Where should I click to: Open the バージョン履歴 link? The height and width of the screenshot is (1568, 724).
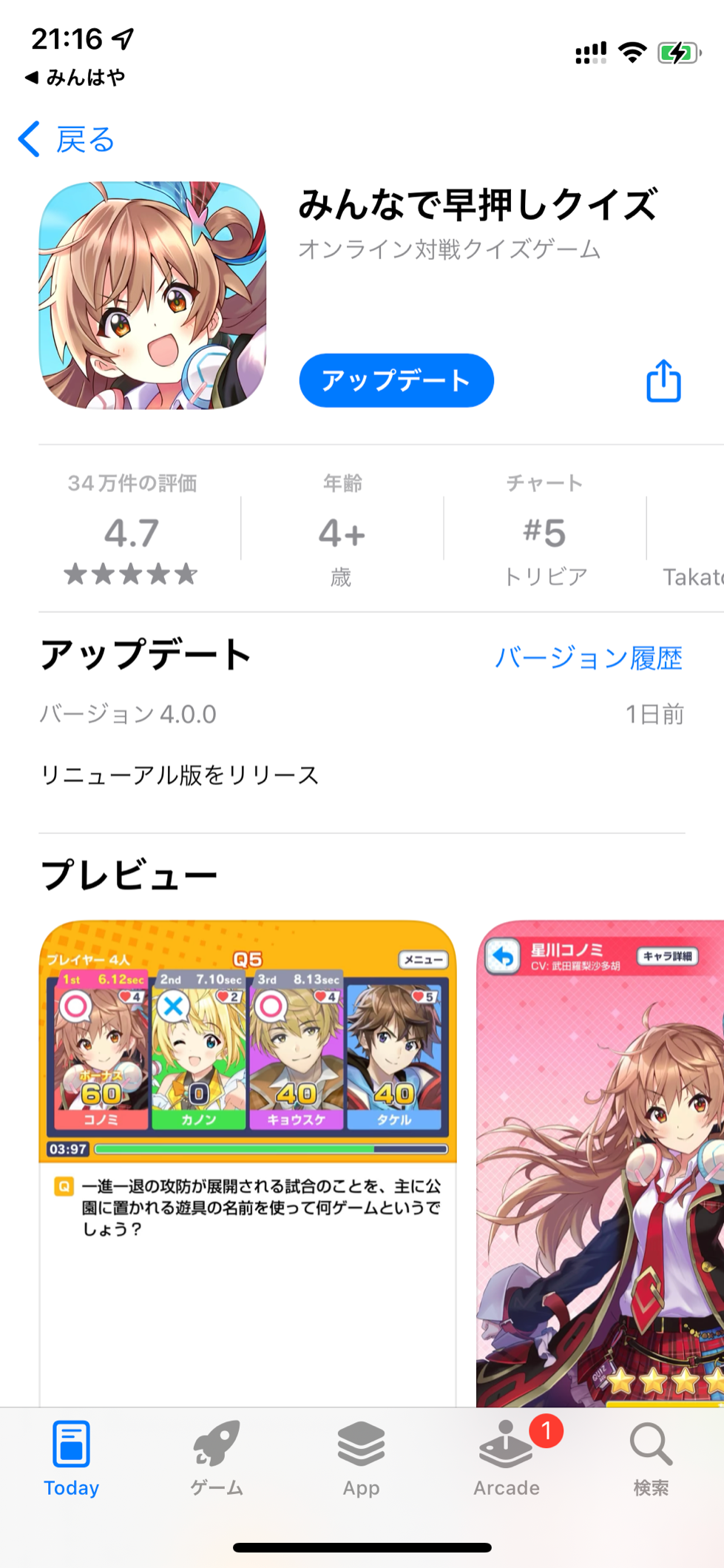pos(588,657)
